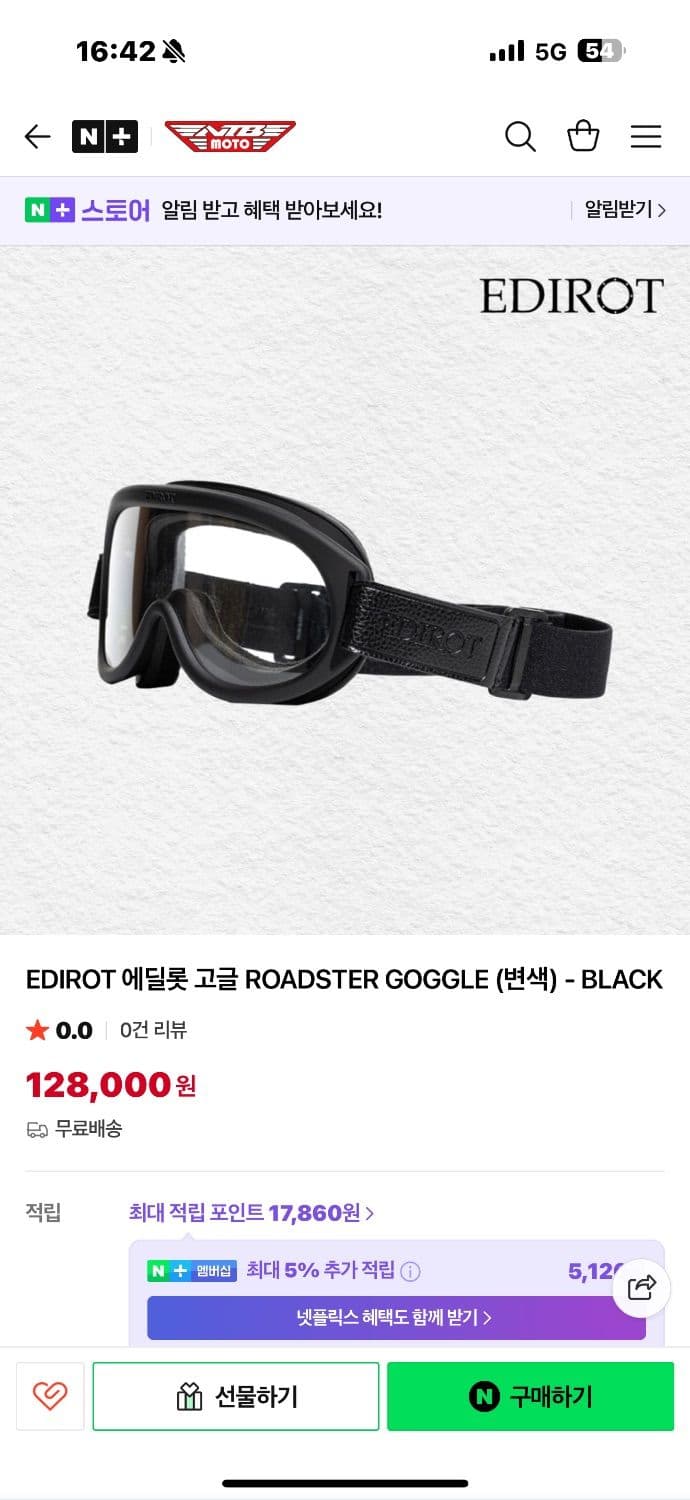The width and height of the screenshot is (690, 1500).
Task: Open the search magnifier
Action: (x=520, y=136)
